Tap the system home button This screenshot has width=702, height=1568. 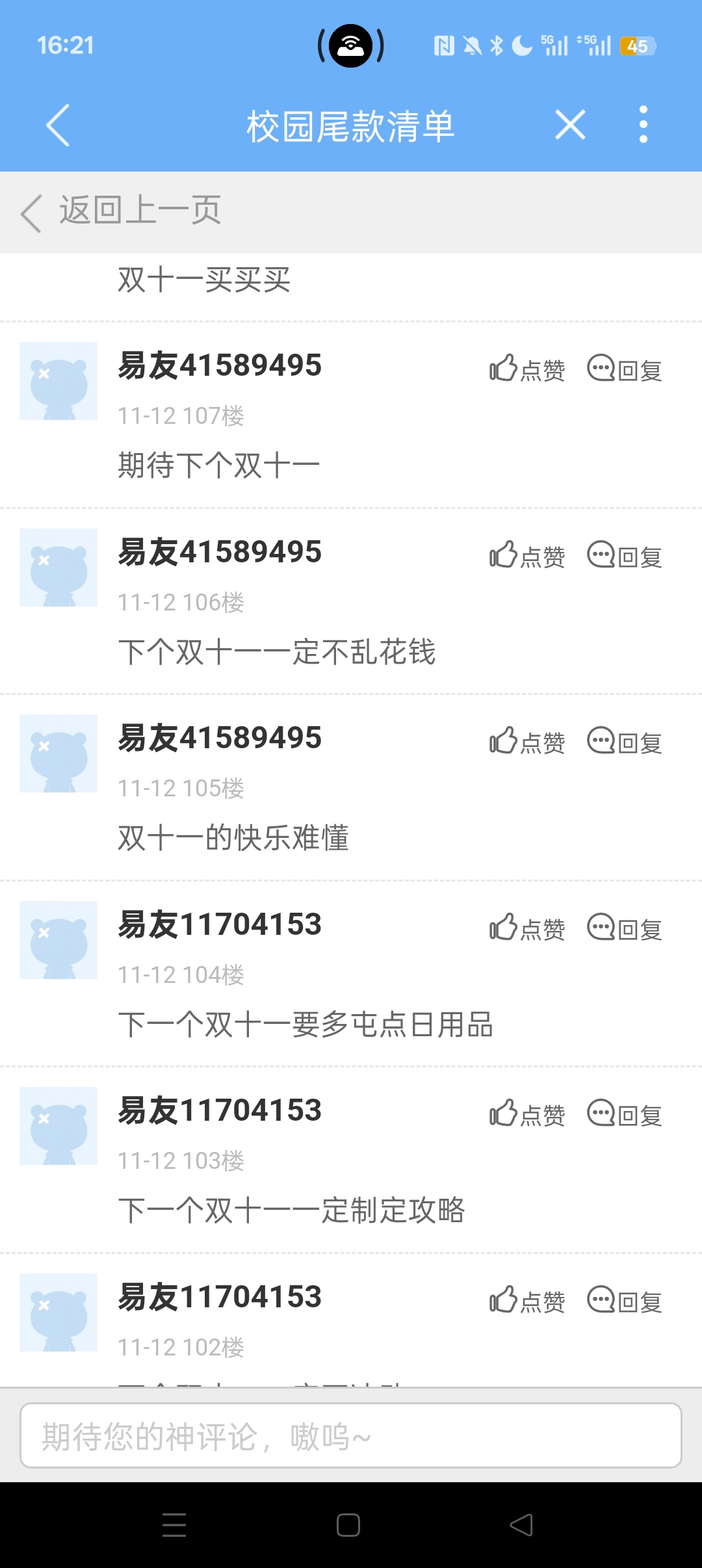[348, 1525]
